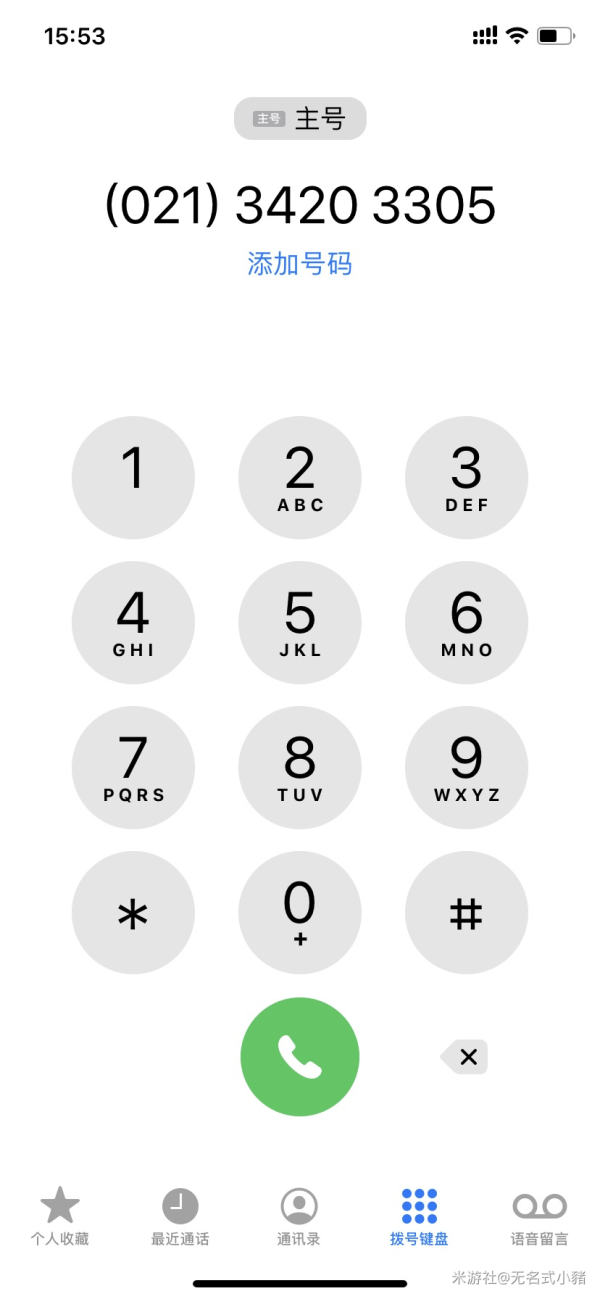Image resolution: width=600 pixels, height=1299 pixels.
Task: Tap the 主号 SIM line selector
Action: pos(300,120)
